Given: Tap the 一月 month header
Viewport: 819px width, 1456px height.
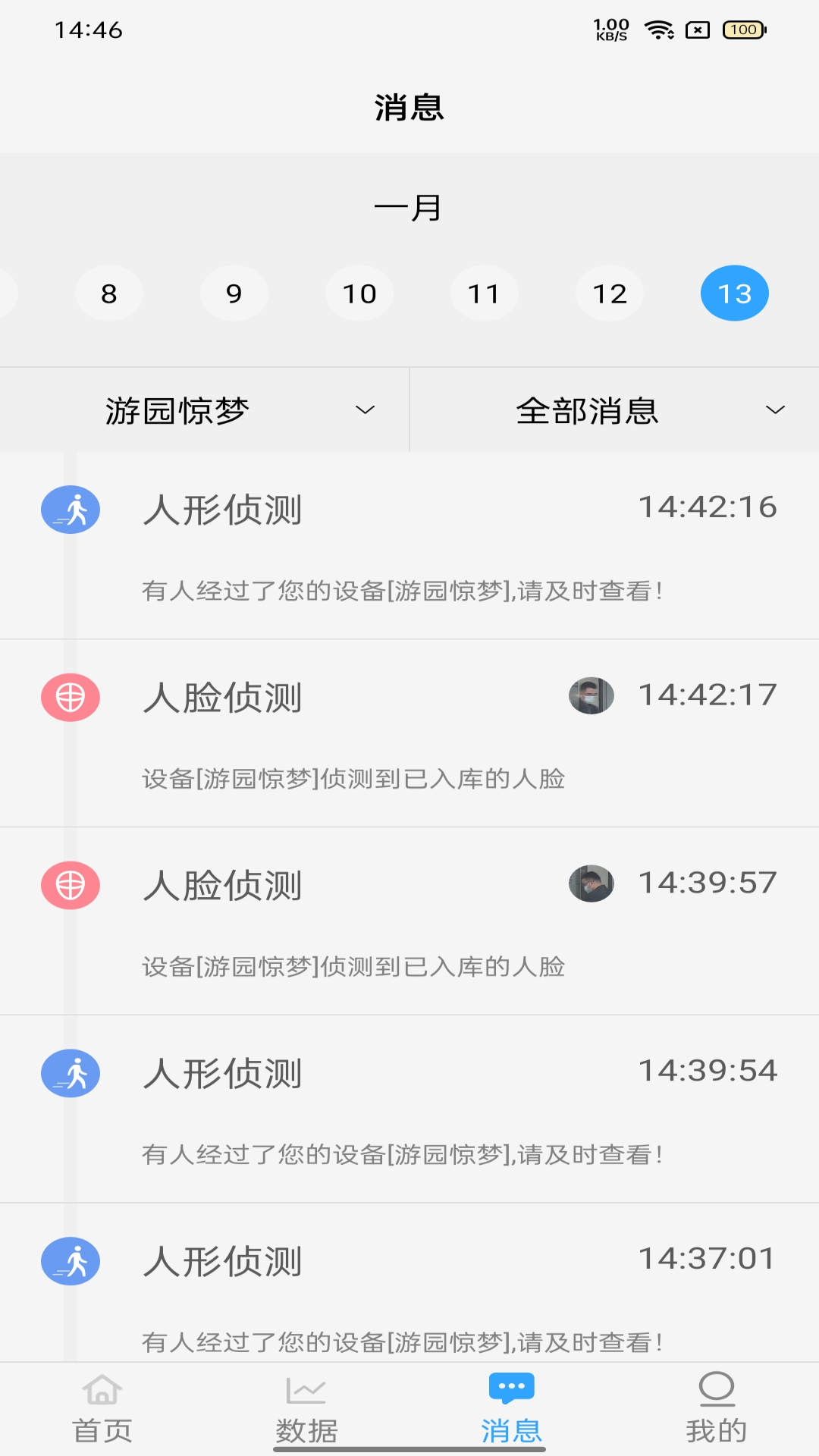Looking at the screenshot, I should 409,209.
